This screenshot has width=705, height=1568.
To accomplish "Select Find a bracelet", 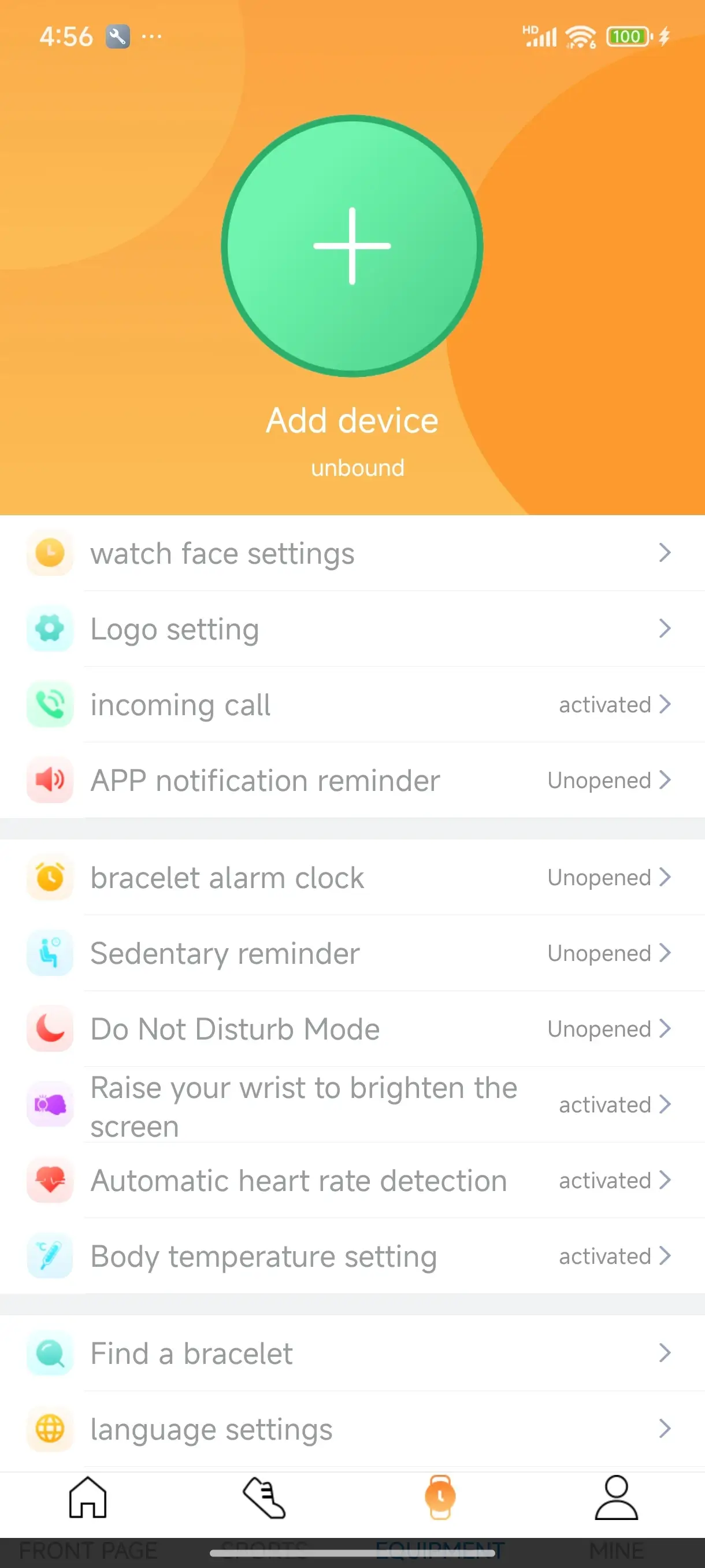I will pyautogui.click(x=351, y=1353).
